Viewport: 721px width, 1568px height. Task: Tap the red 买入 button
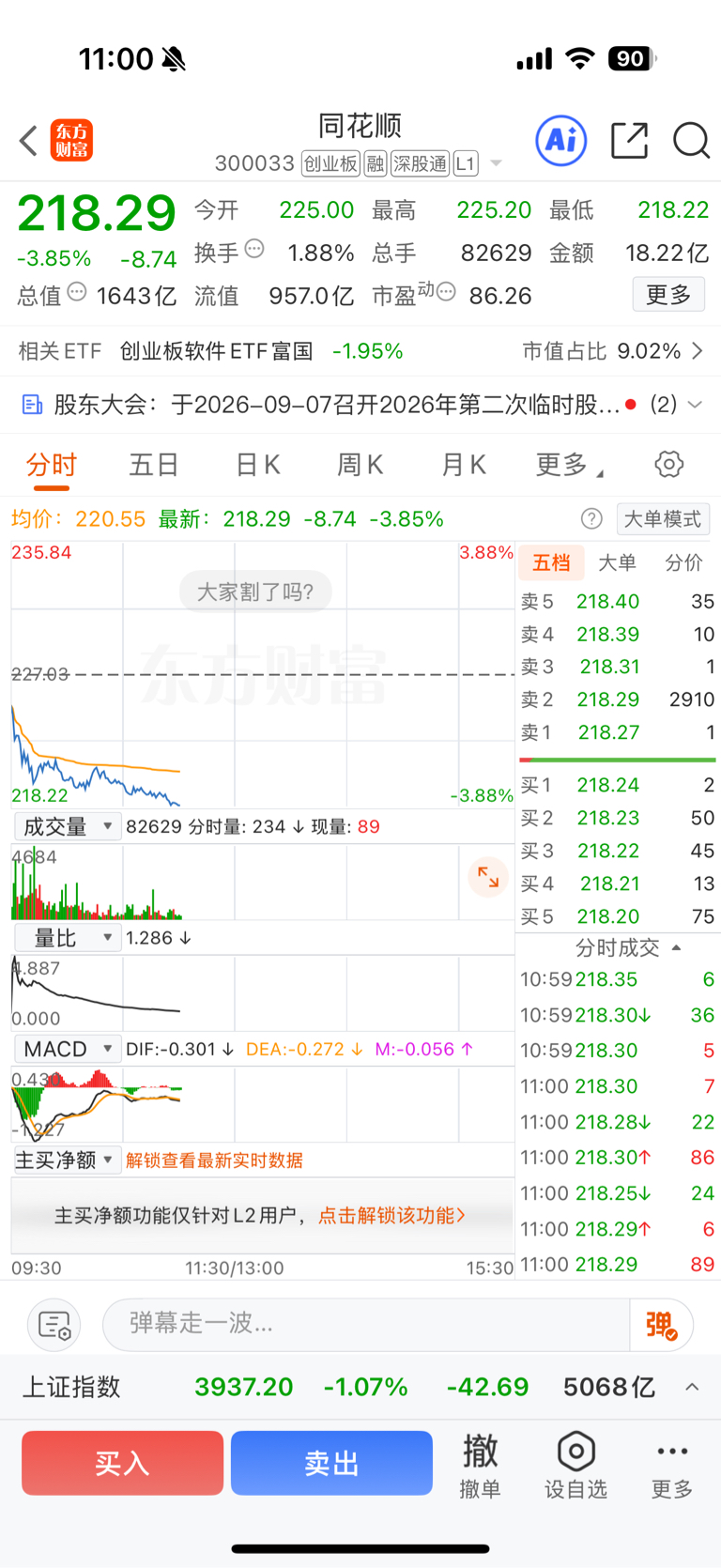click(122, 1463)
